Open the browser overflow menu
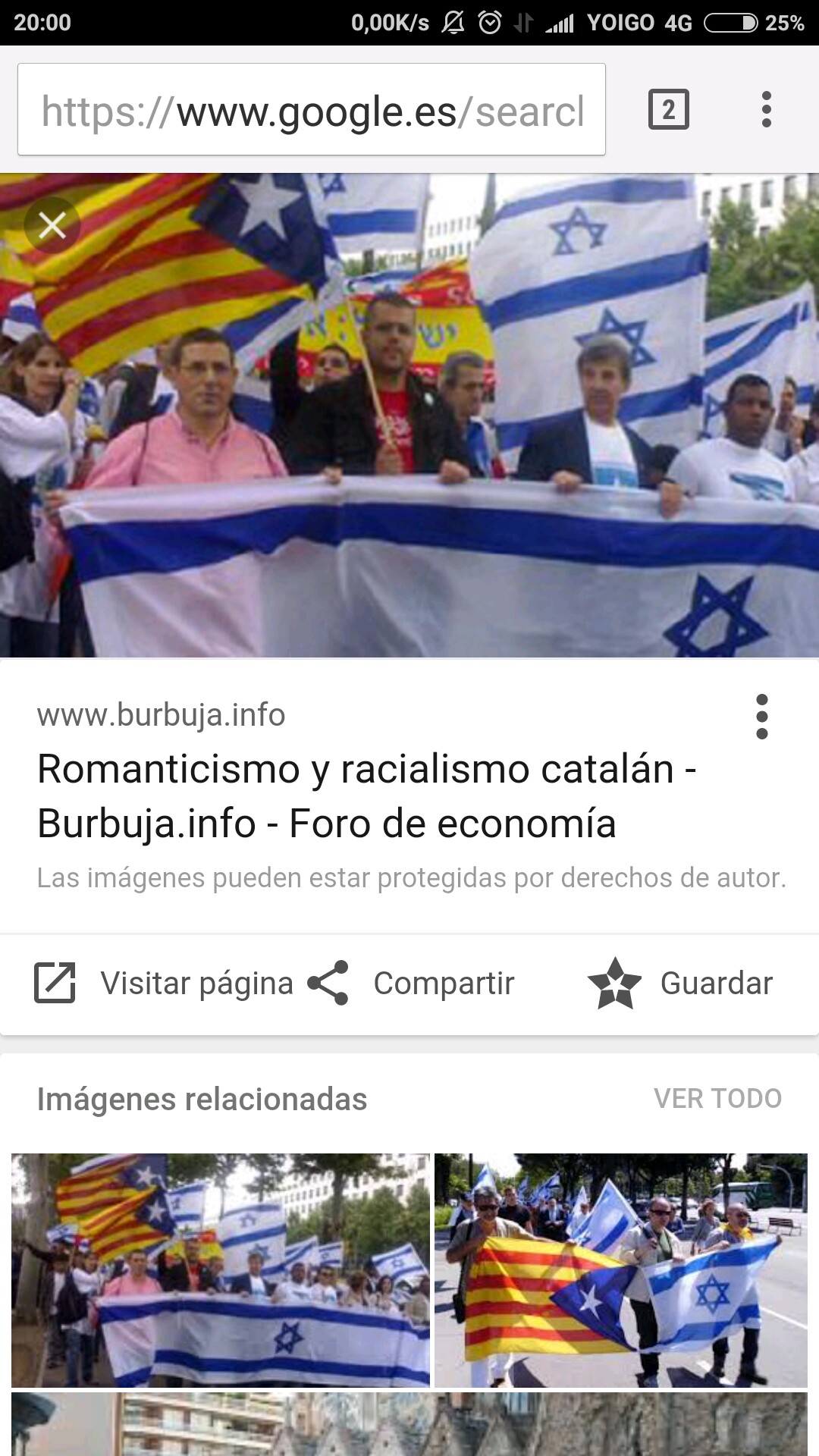The width and height of the screenshot is (819, 1456). (766, 110)
